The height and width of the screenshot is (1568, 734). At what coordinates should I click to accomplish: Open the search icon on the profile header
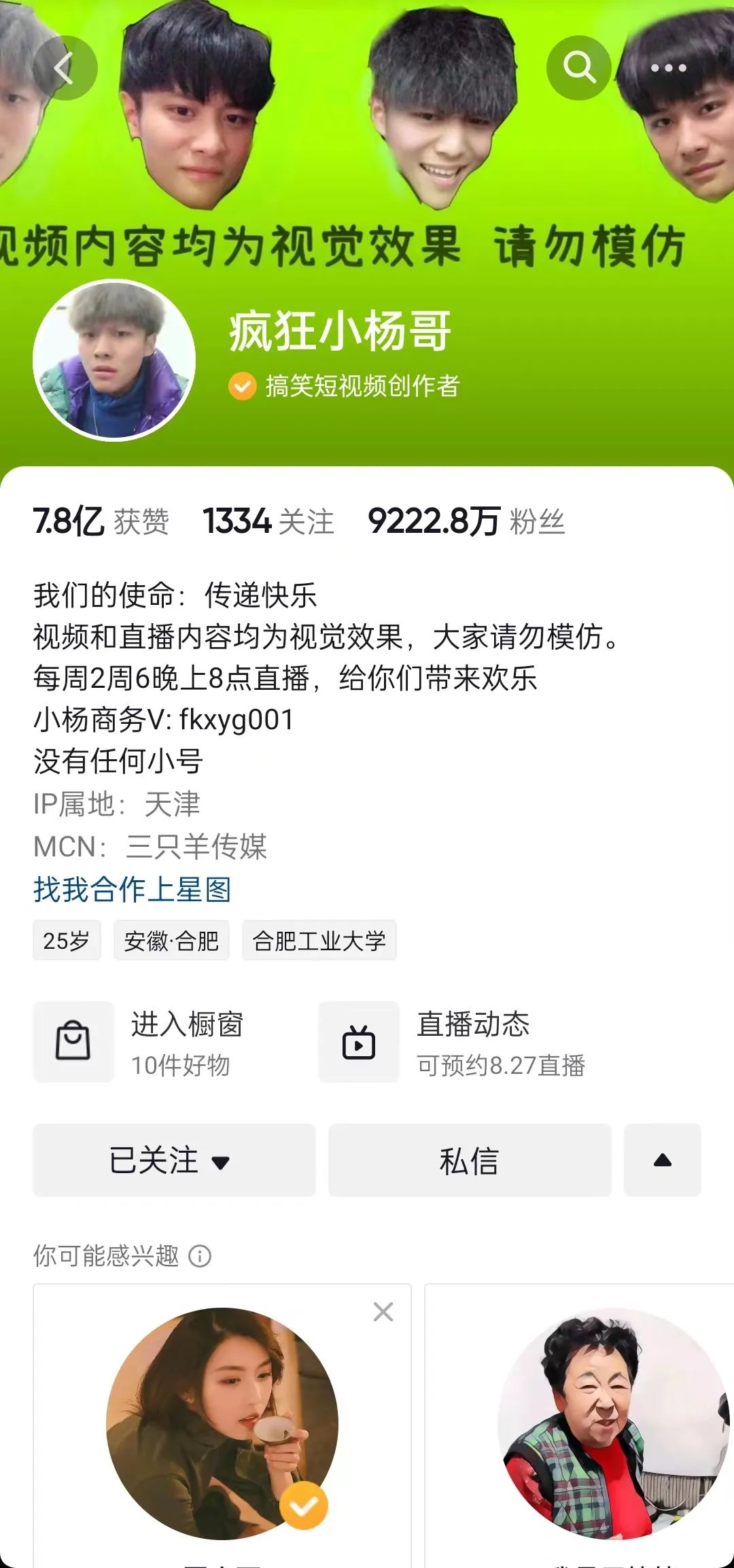[x=578, y=68]
